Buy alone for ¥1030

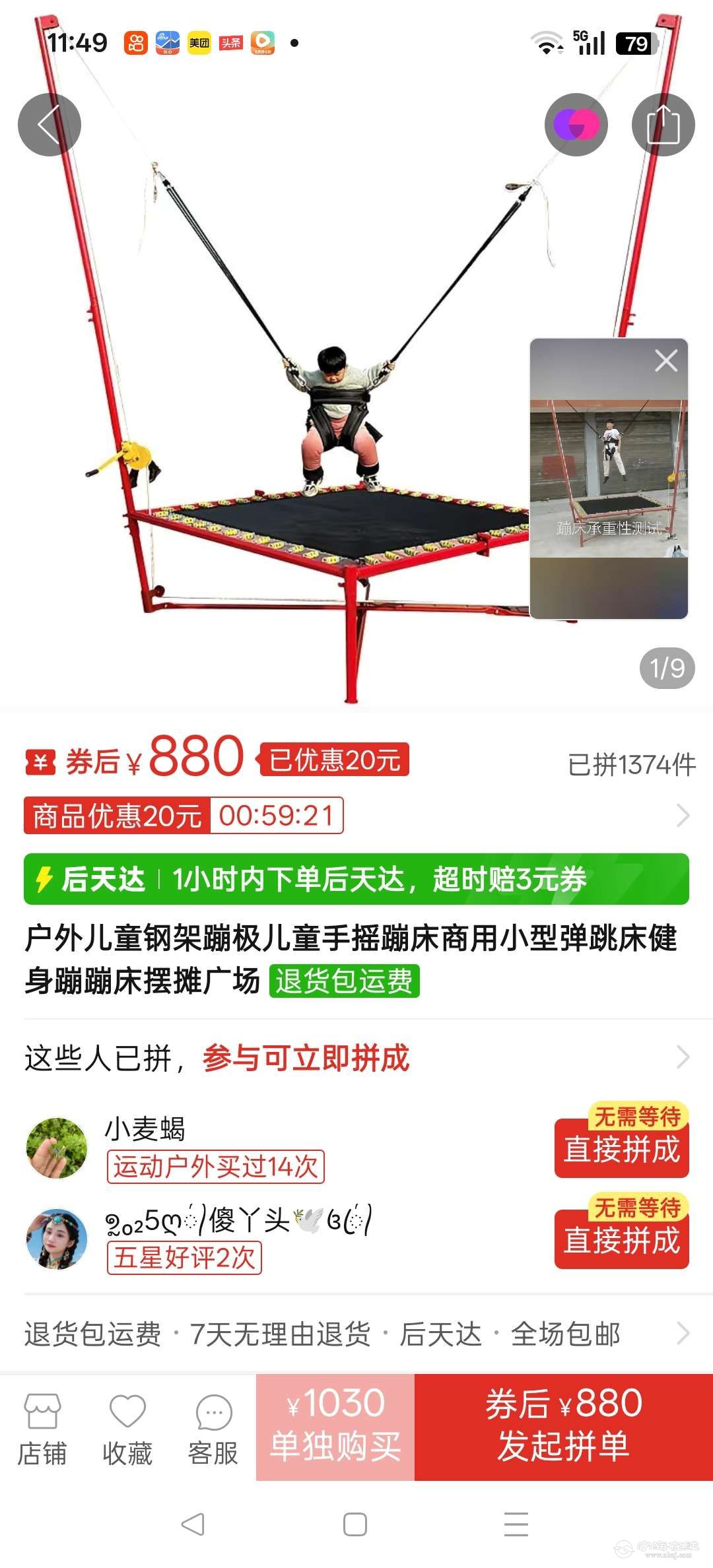pos(335,1427)
